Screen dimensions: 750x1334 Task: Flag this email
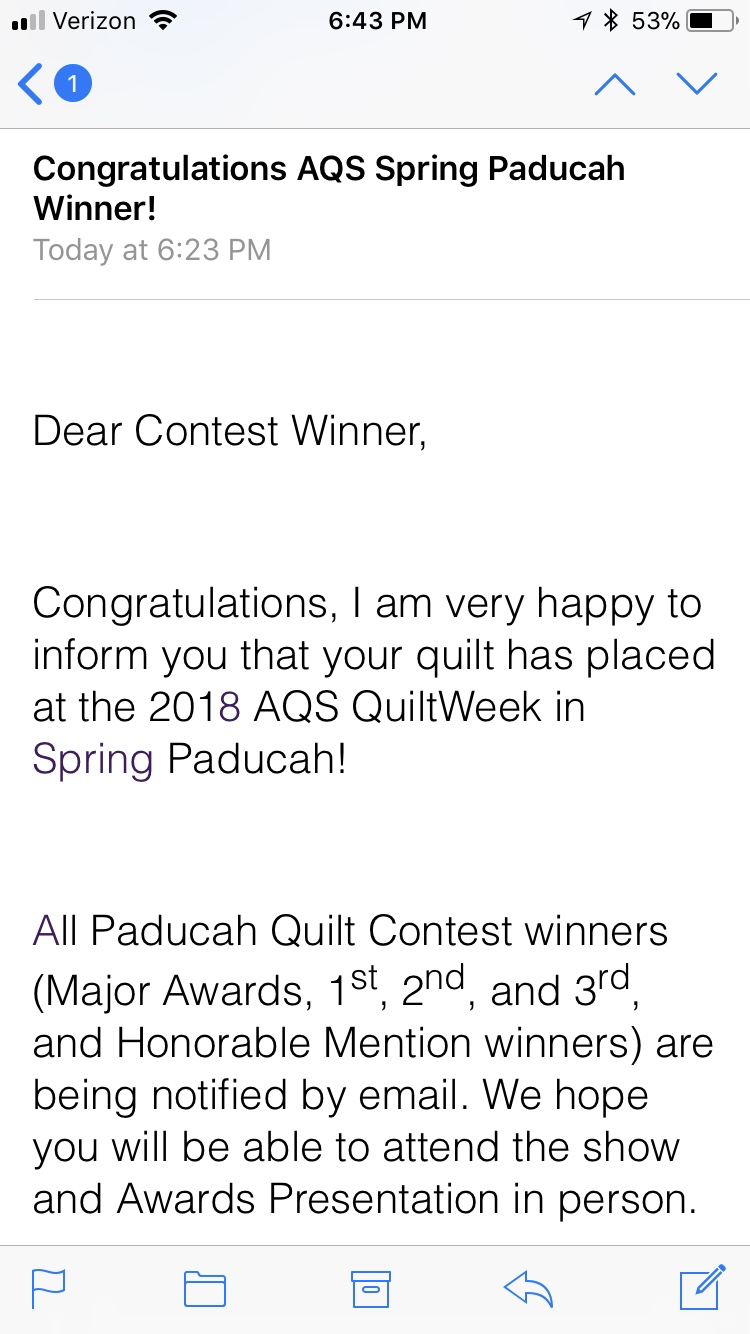(x=49, y=1288)
